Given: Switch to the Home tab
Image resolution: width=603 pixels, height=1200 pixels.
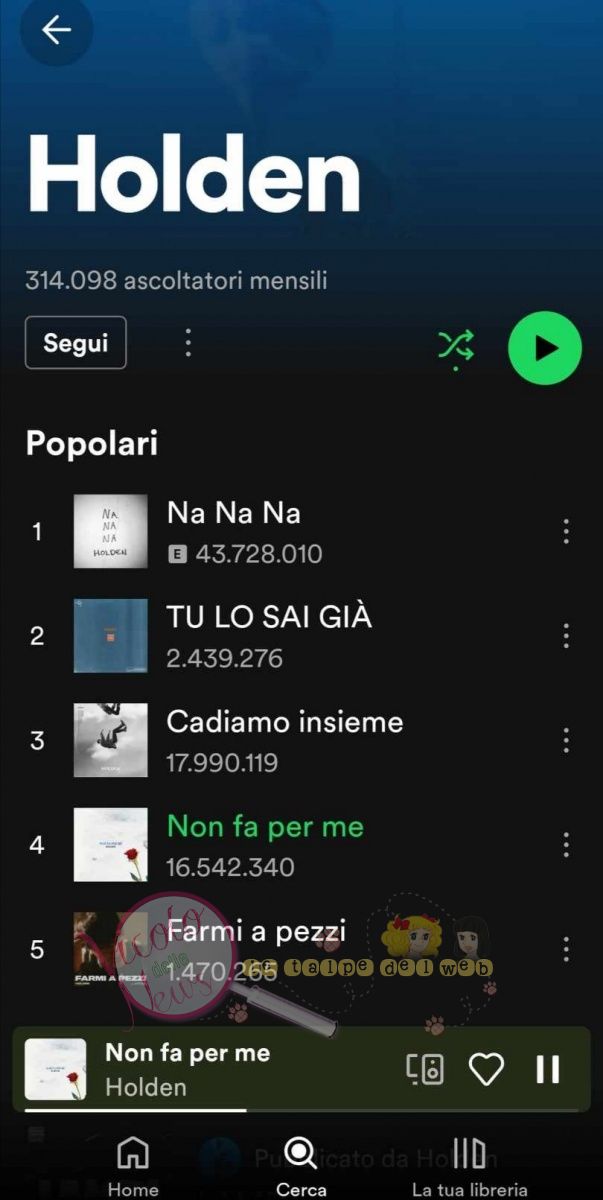Looking at the screenshot, I should click(x=133, y=1166).
